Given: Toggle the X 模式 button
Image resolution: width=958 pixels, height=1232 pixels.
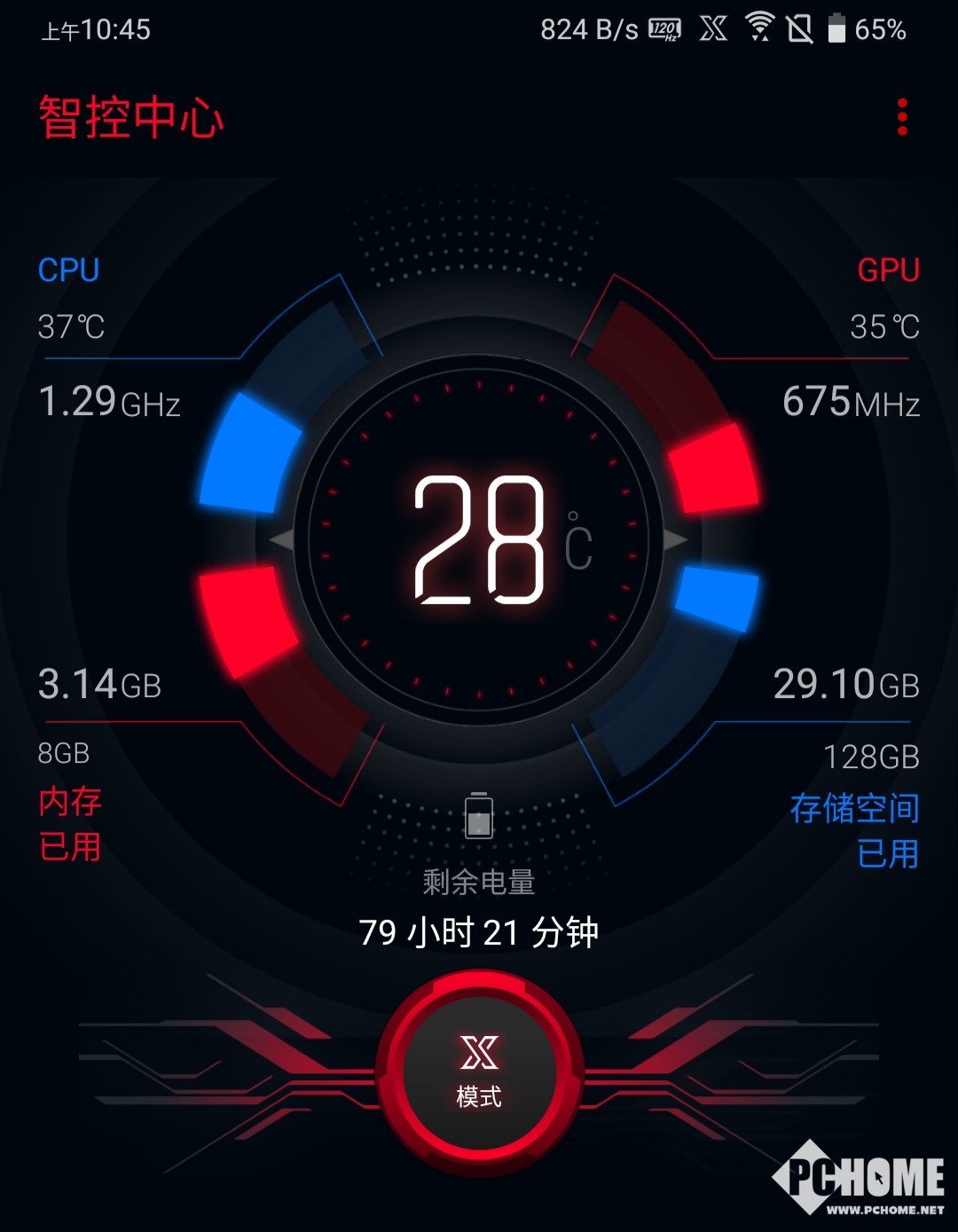Looking at the screenshot, I should coord(479,1073).
